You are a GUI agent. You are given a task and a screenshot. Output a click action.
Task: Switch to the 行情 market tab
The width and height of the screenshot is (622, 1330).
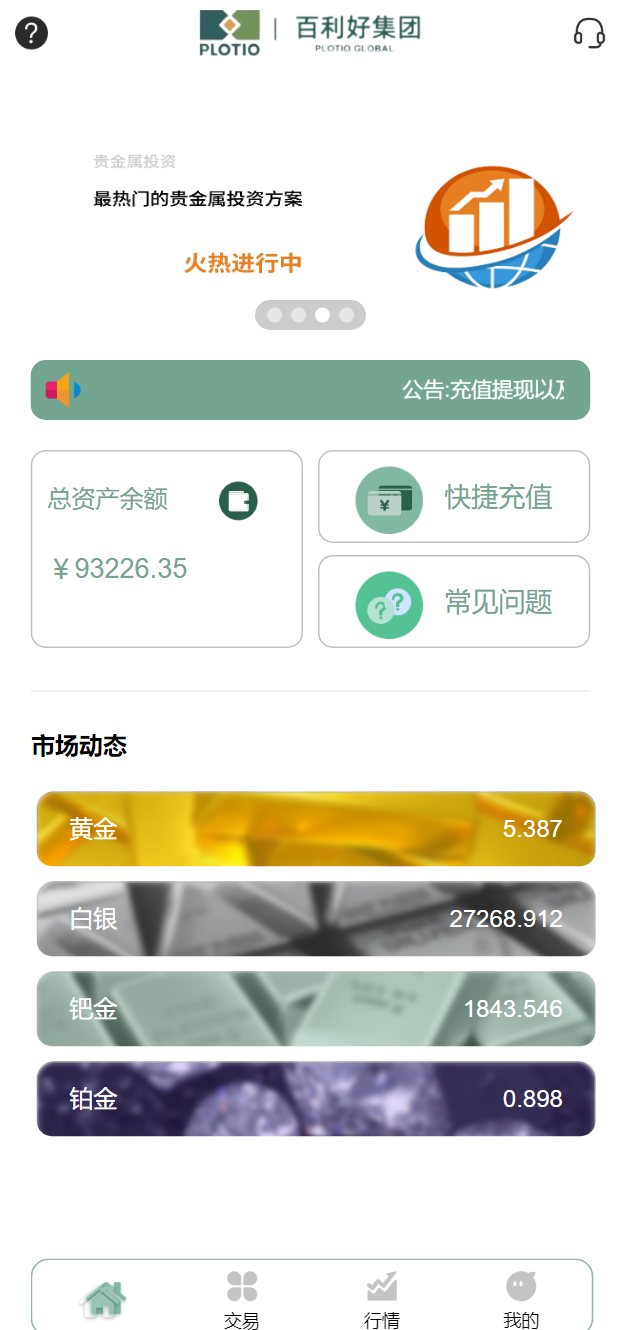382,1300
